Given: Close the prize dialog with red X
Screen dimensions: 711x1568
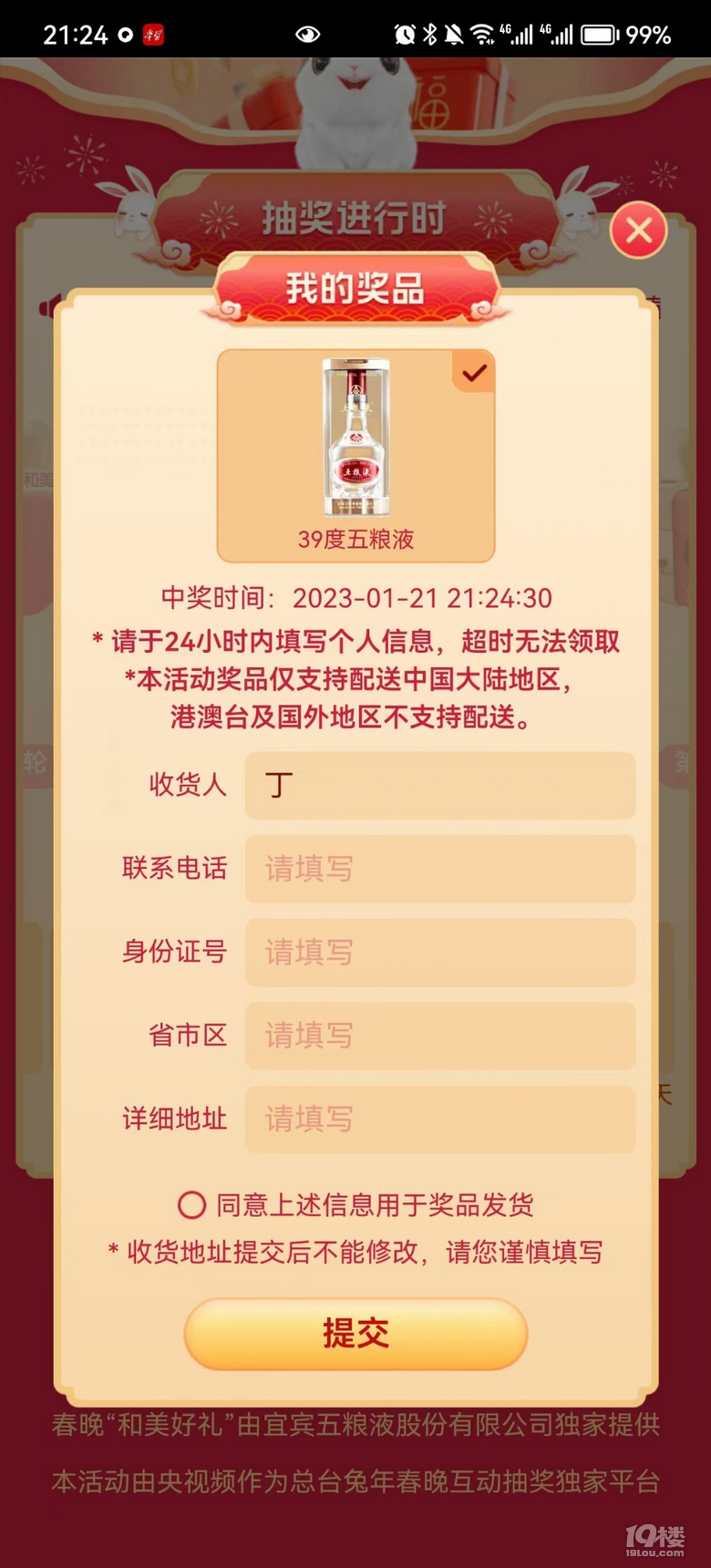Looking at the screenshot, I should (x=638, y=230).
